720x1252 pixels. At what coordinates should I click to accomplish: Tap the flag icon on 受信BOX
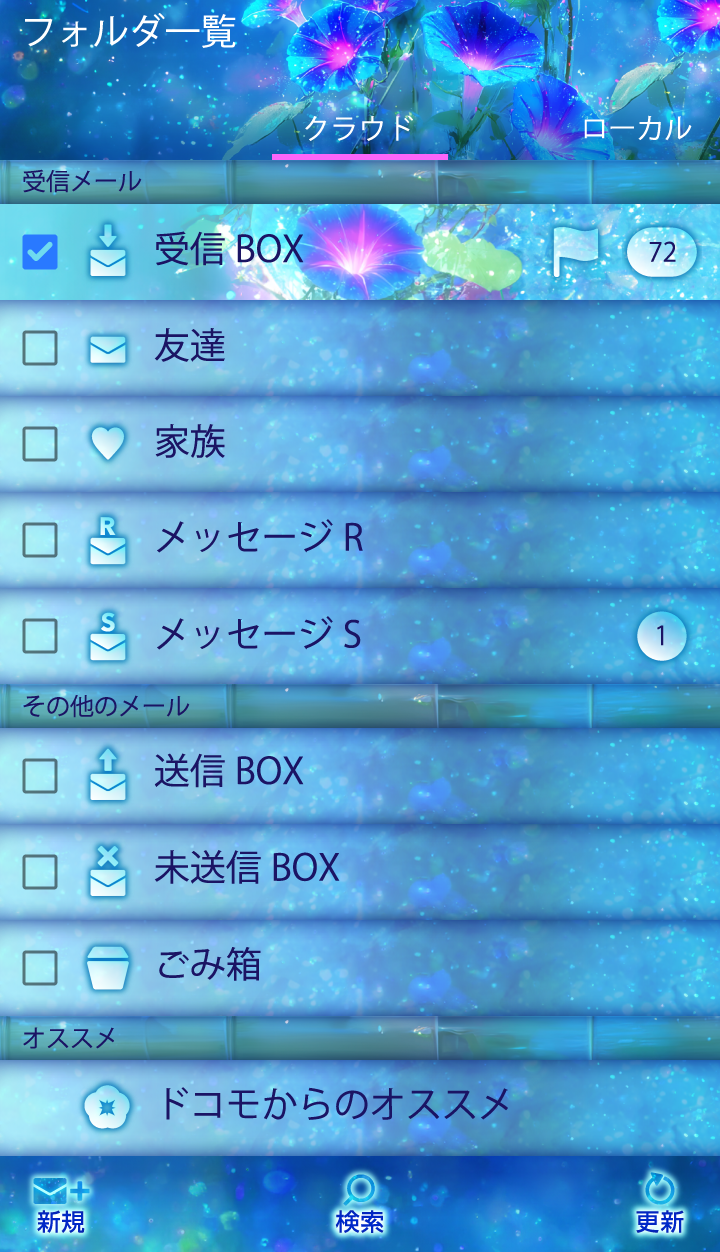tap(576, 251)
